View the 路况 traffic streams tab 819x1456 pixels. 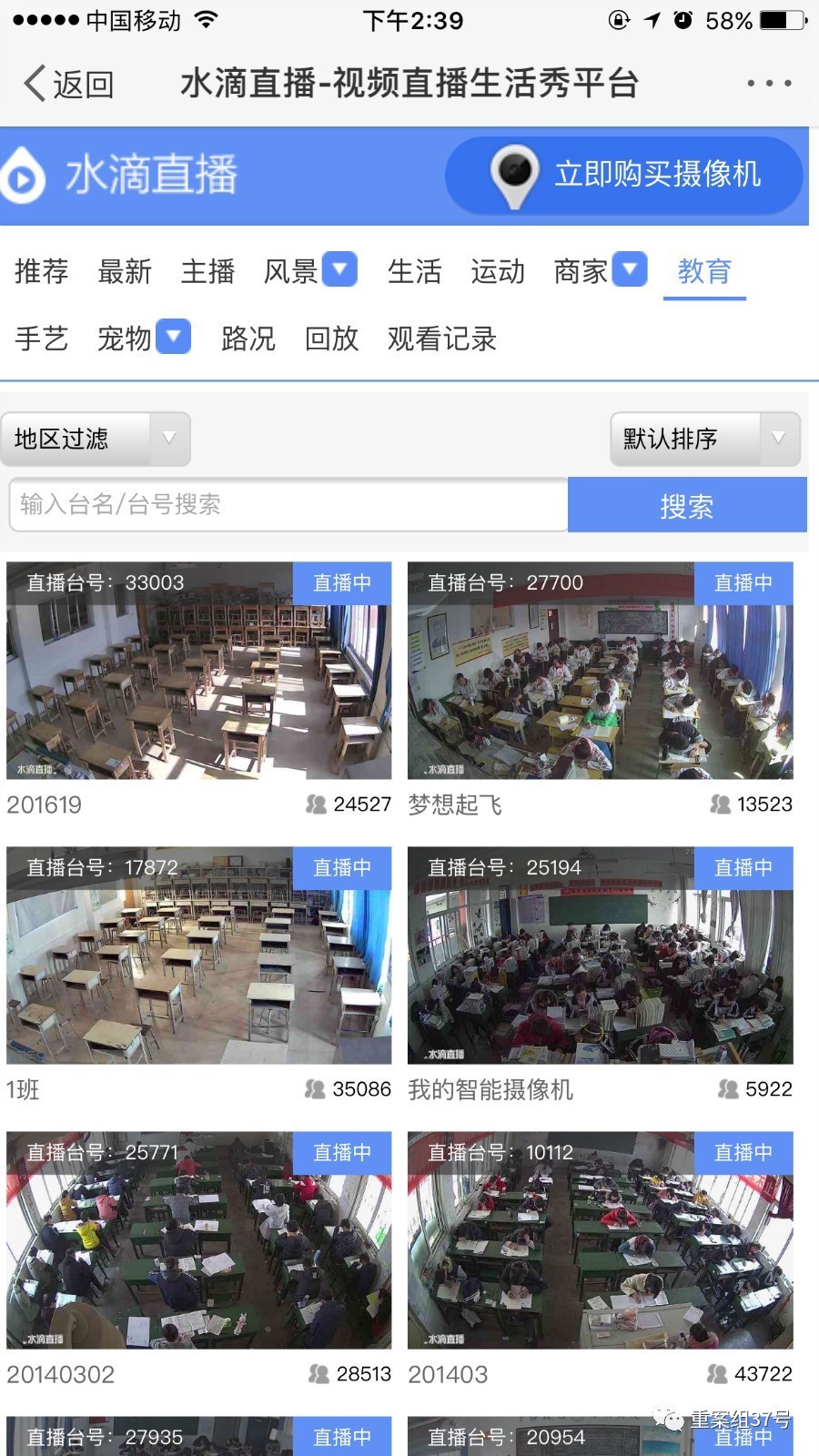coord(248,339)
